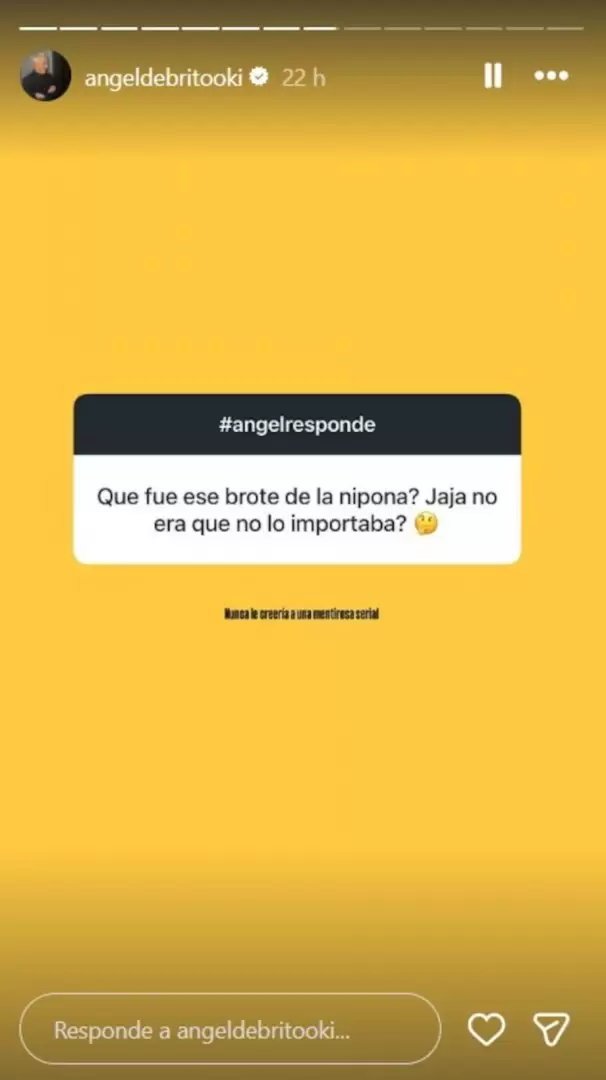Share this story via the send icon
The width and height of the screenshot is (606, 1080).
[551, 1029]
